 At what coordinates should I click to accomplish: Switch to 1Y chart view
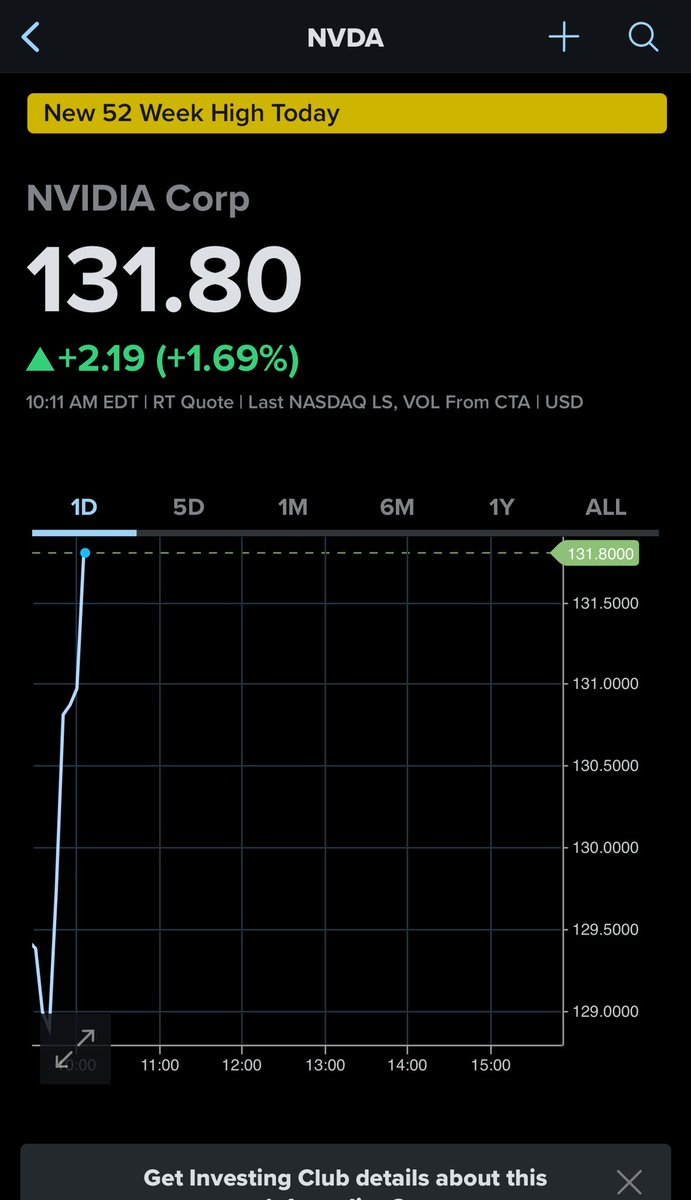click(501, 507)
